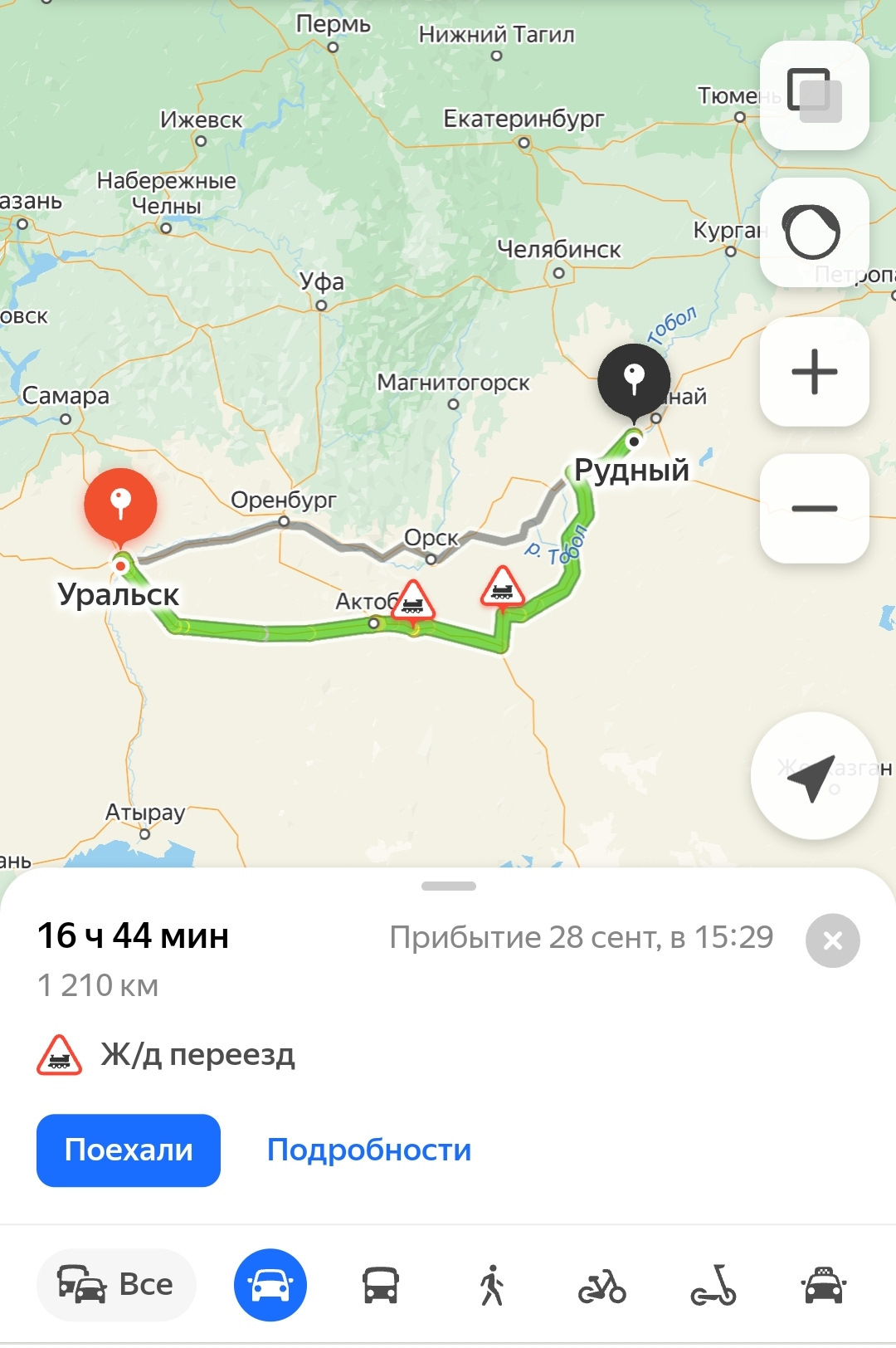This screenshot has height=1348, width=896.
Task: Switch to taxi route
Action: coord(823,1284)
